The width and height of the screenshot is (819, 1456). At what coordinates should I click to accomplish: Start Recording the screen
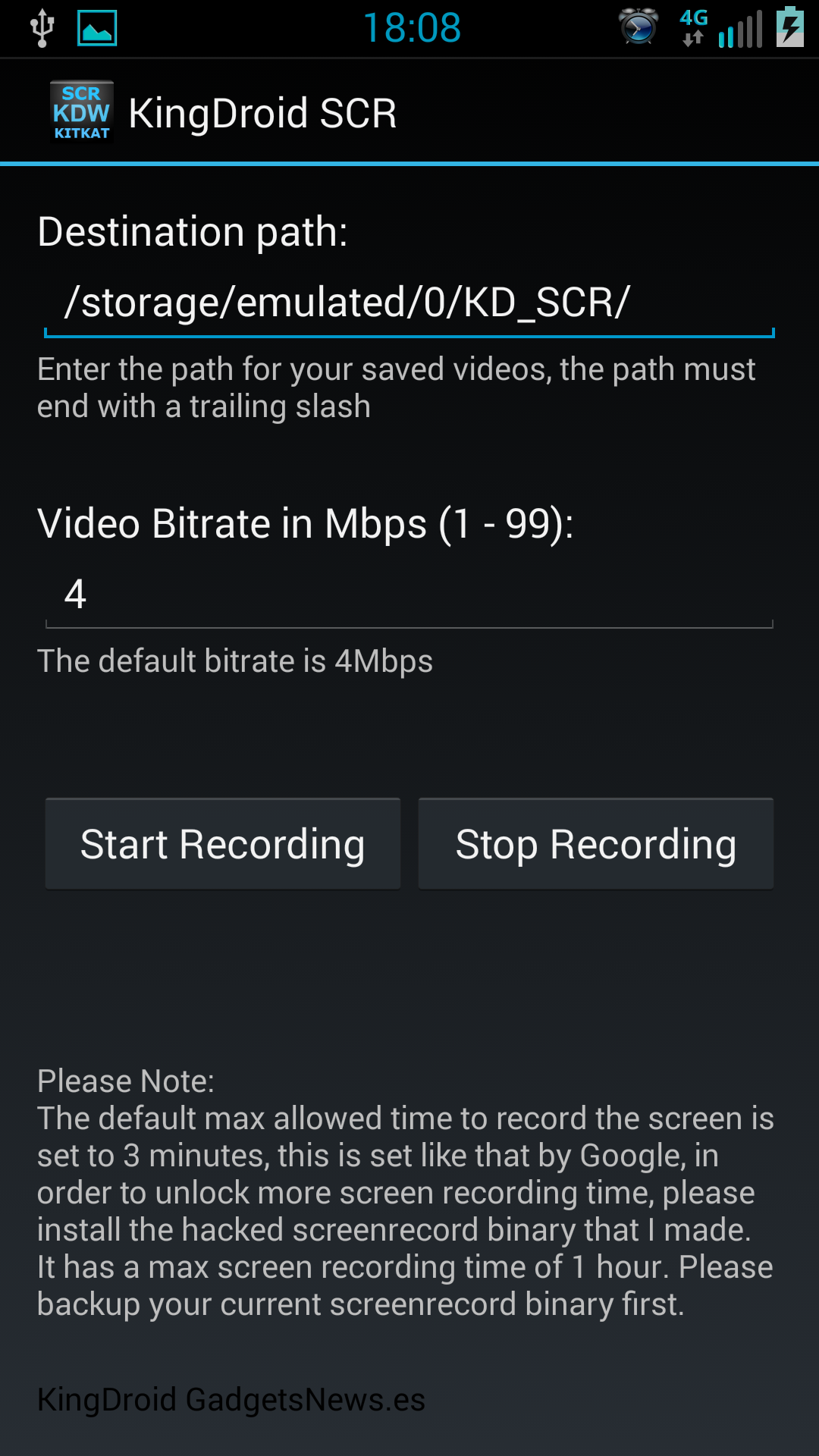(223, 843)
